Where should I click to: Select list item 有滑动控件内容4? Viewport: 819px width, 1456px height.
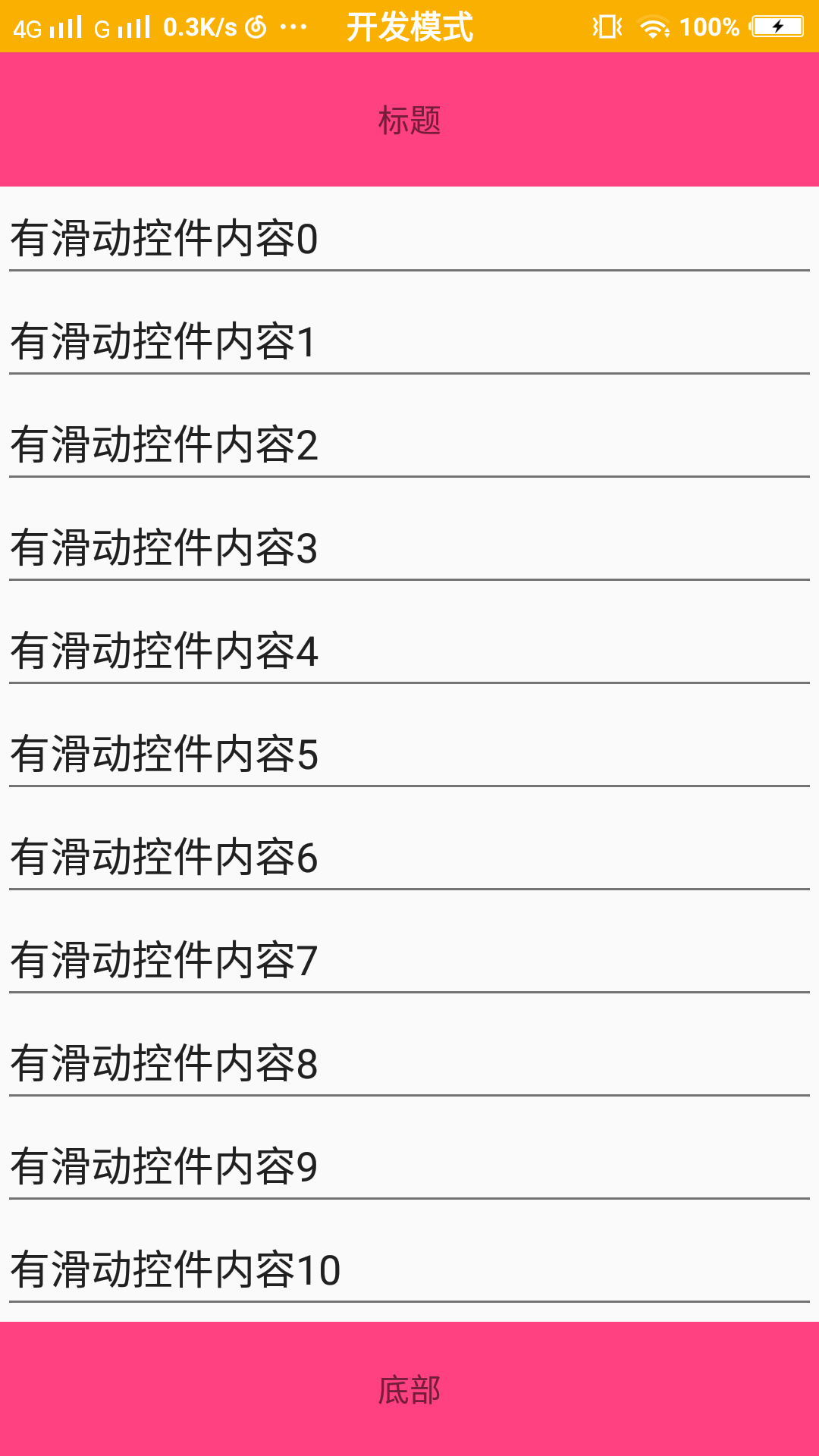coord(164,651)
